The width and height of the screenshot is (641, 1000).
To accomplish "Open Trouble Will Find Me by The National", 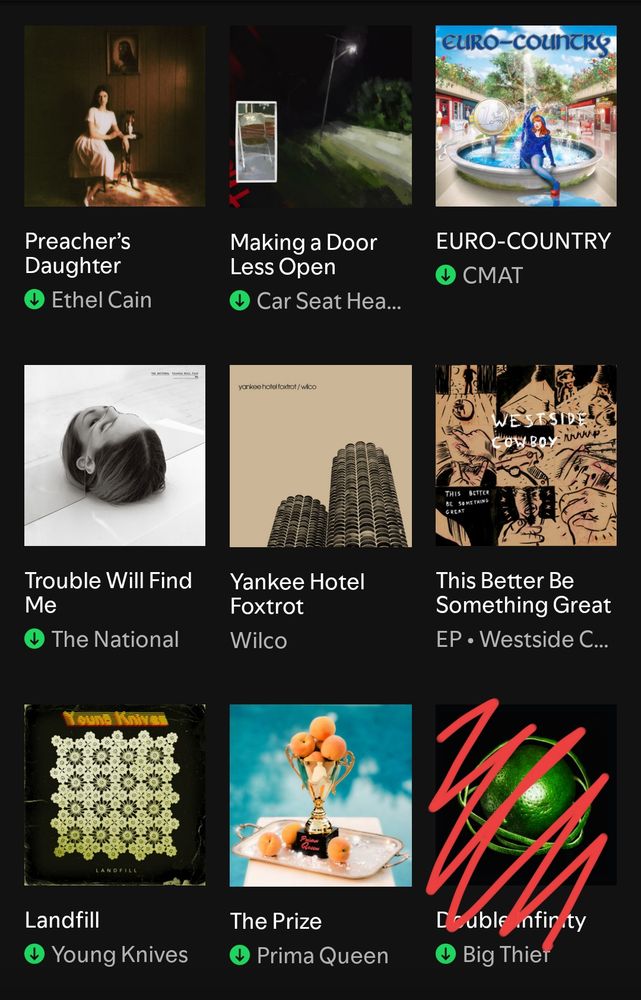I will pos(115,455).
